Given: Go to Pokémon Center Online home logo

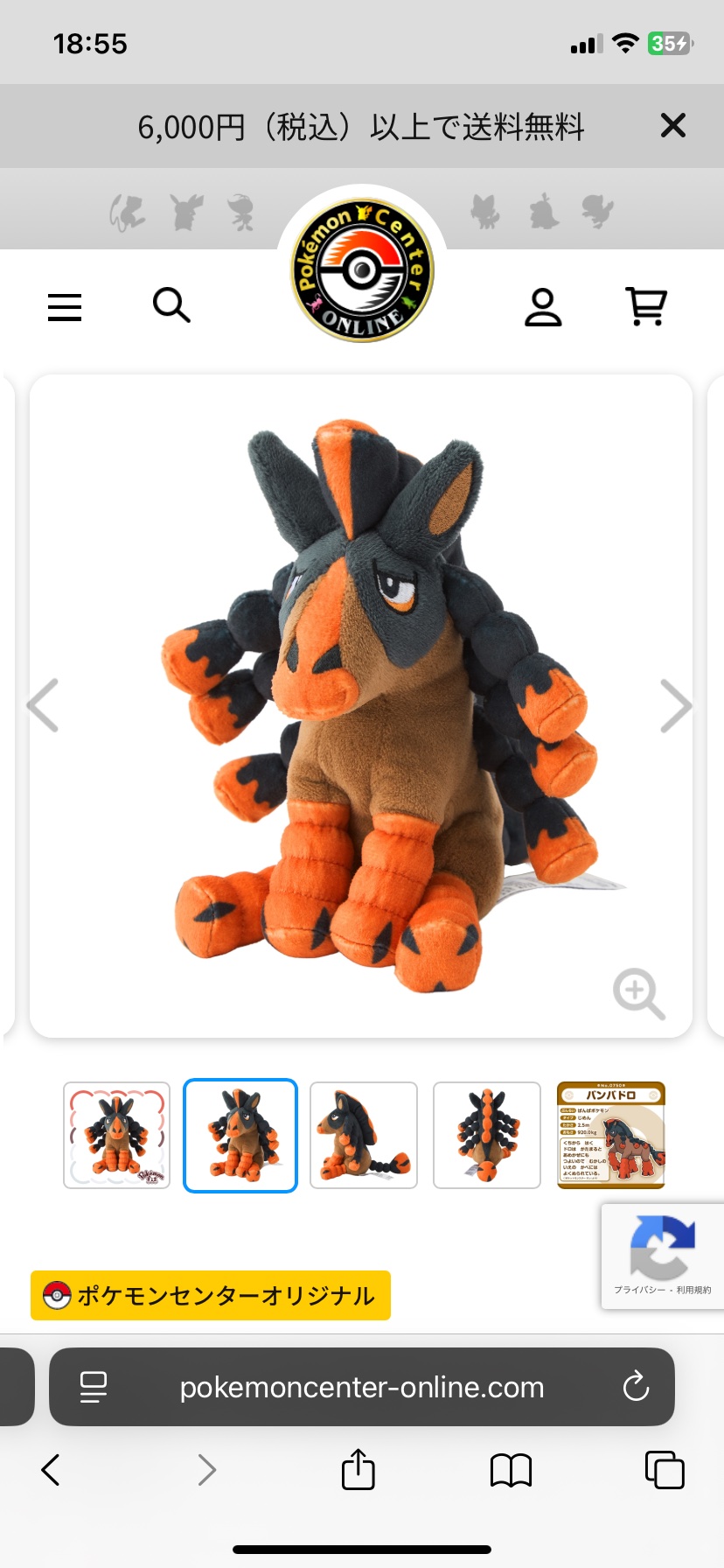Looking at the screenshot, I should click(x=362, y=270).
